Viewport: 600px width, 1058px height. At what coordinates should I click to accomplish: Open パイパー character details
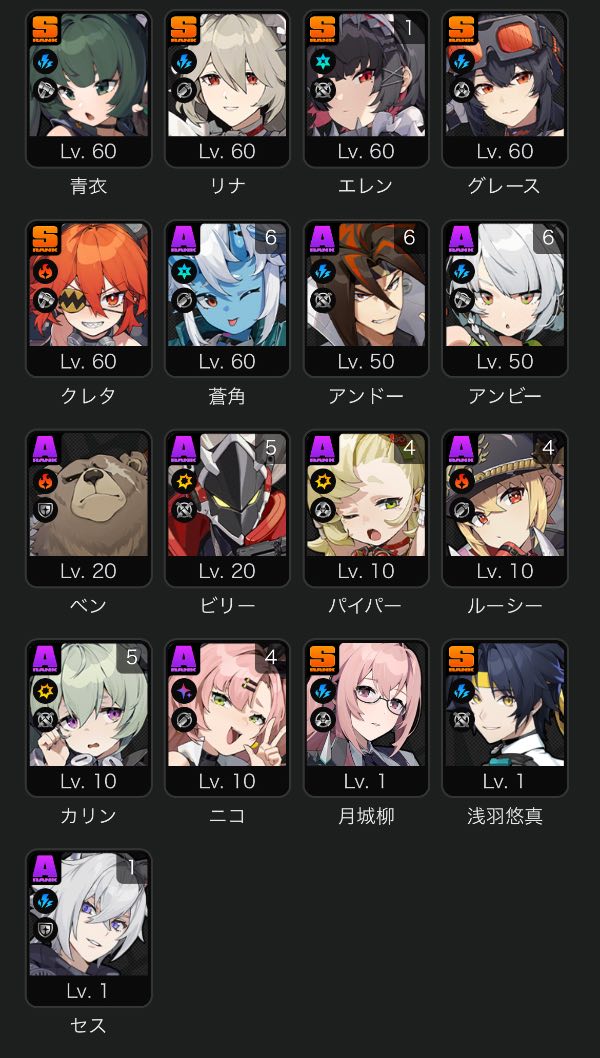click(366, 508)
